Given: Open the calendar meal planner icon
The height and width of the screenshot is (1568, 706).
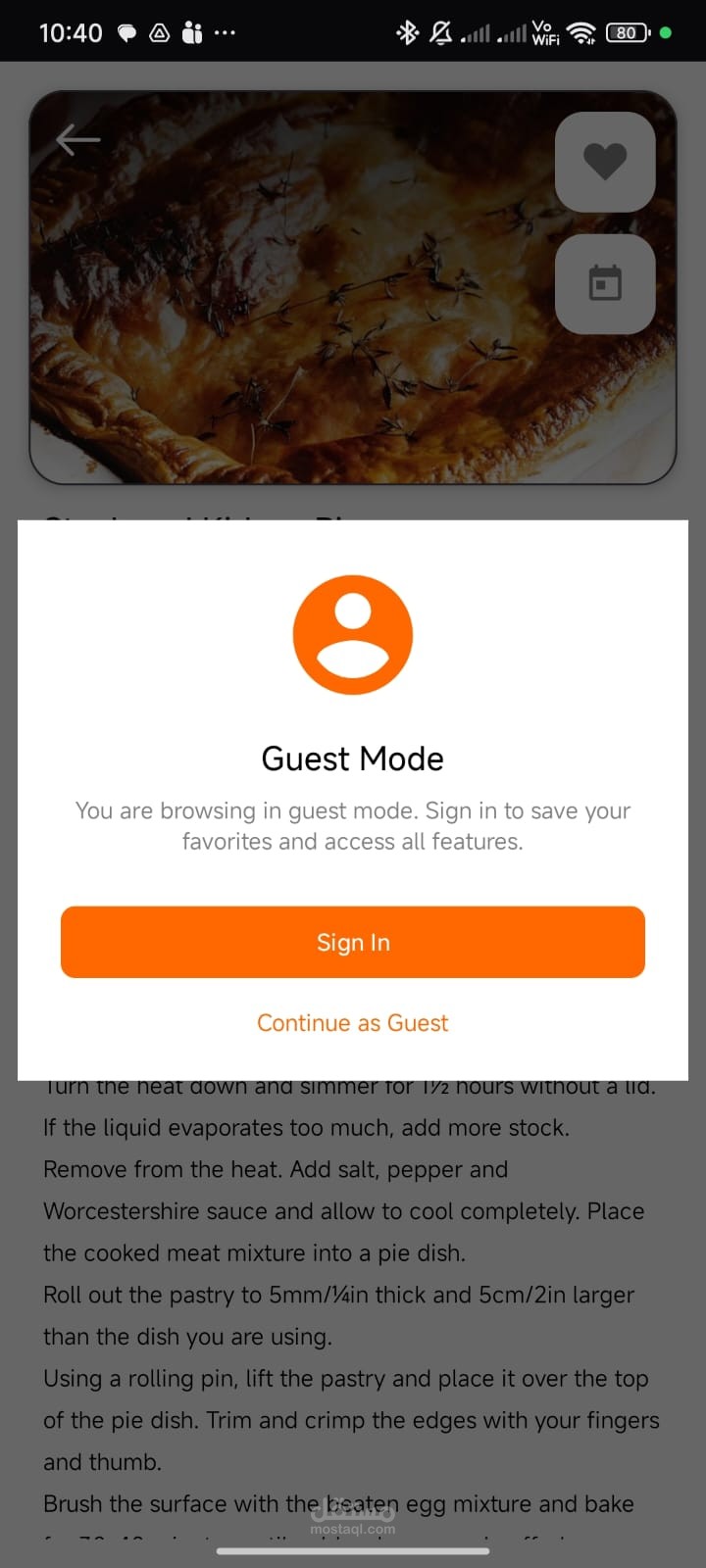Looking at the screenshot, I should (605, 283).
